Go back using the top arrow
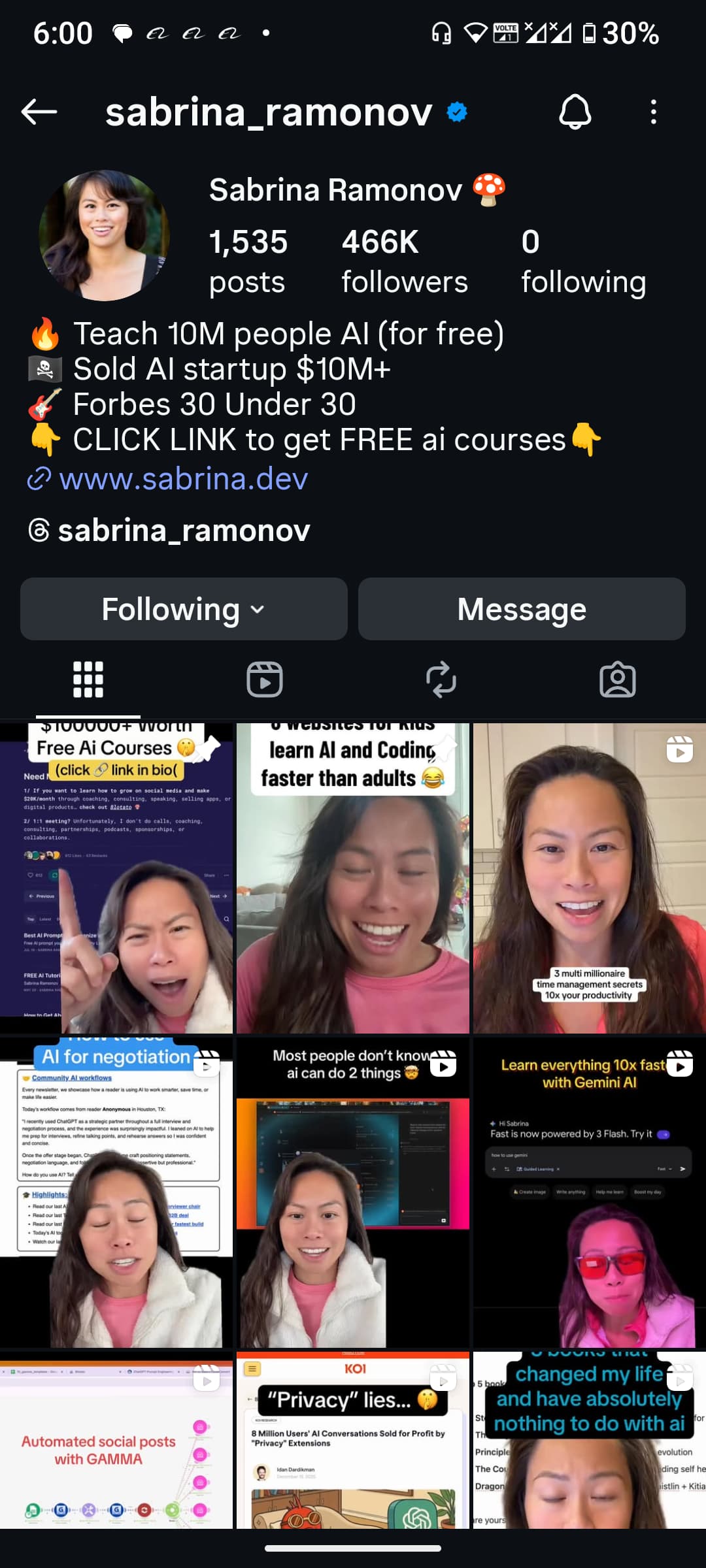Viewport: 706px width, 1568px height. tap(39, 112)
